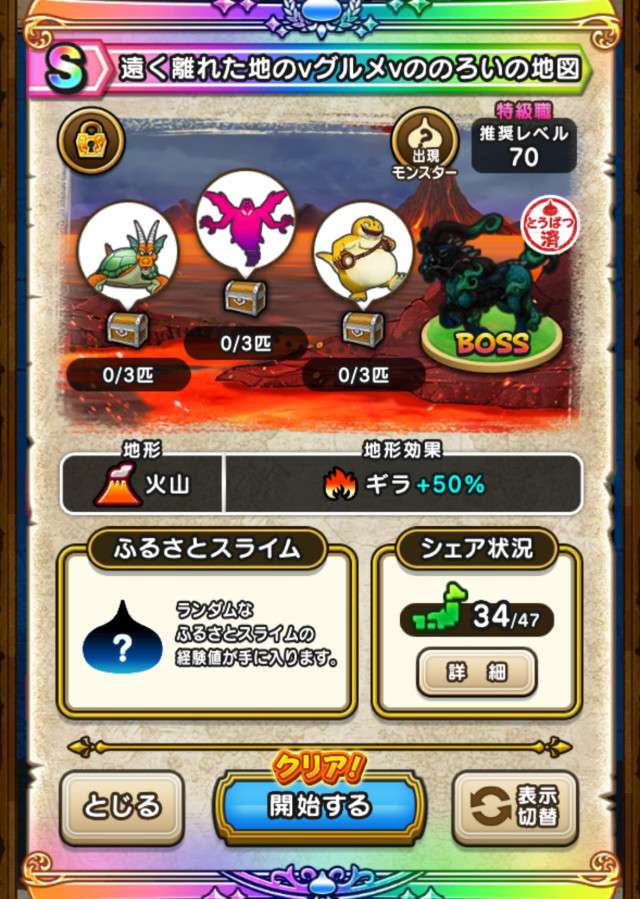This screenshot has height=899, width=640.
Task: Tap the lock icon on the map
Action: 91,142
